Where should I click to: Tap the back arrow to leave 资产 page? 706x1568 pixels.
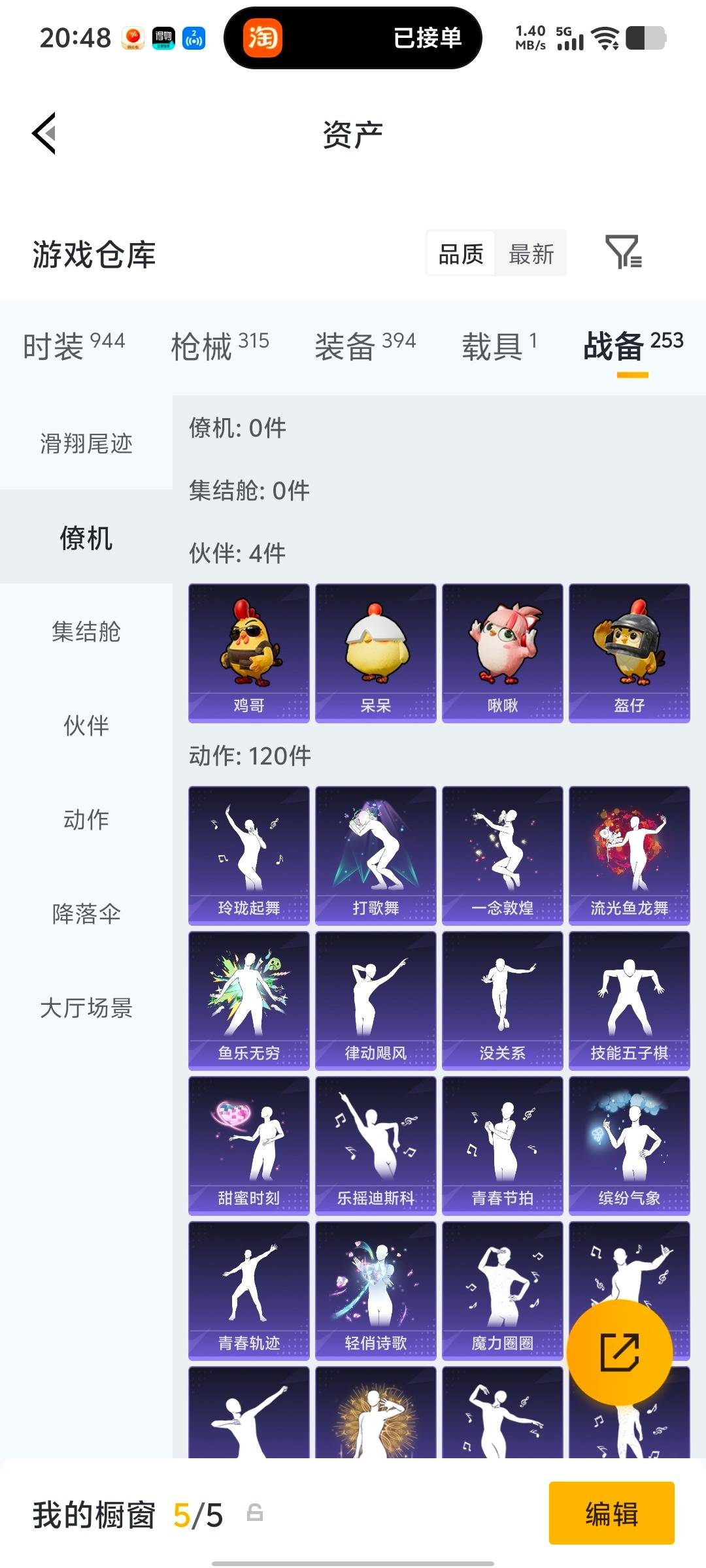pos(43,133)
